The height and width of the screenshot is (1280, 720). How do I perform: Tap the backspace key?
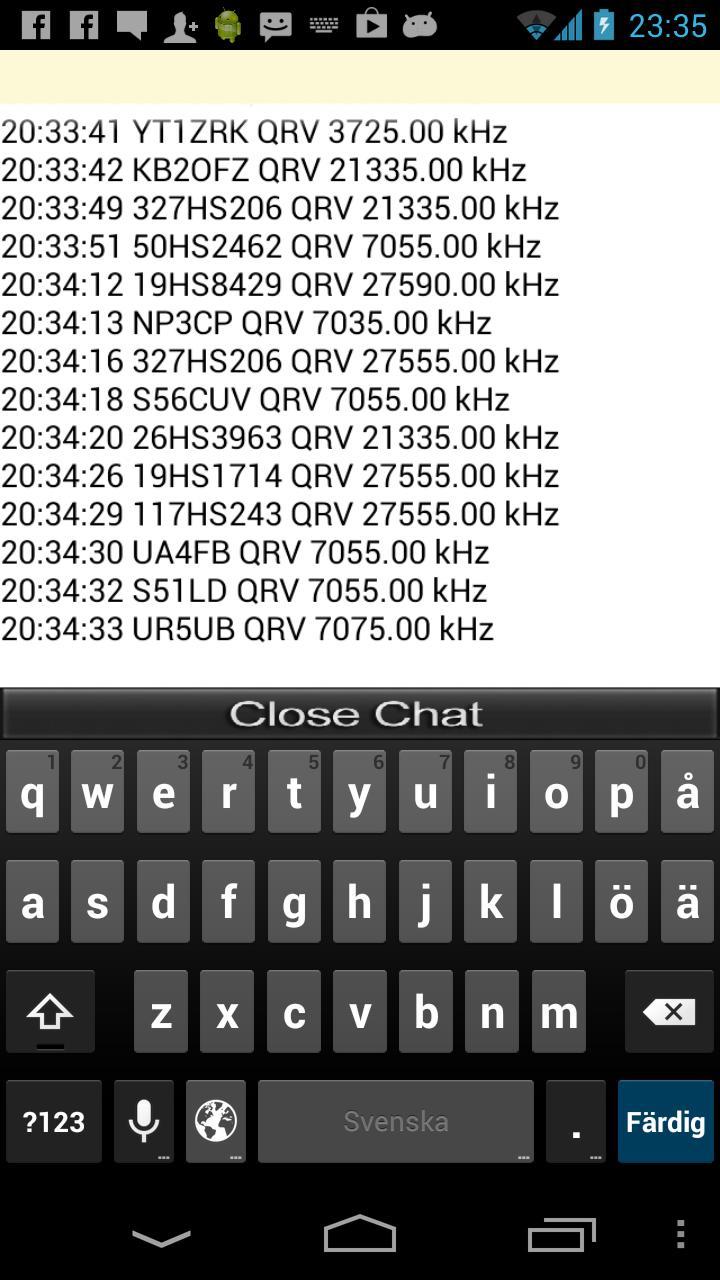669,1012
